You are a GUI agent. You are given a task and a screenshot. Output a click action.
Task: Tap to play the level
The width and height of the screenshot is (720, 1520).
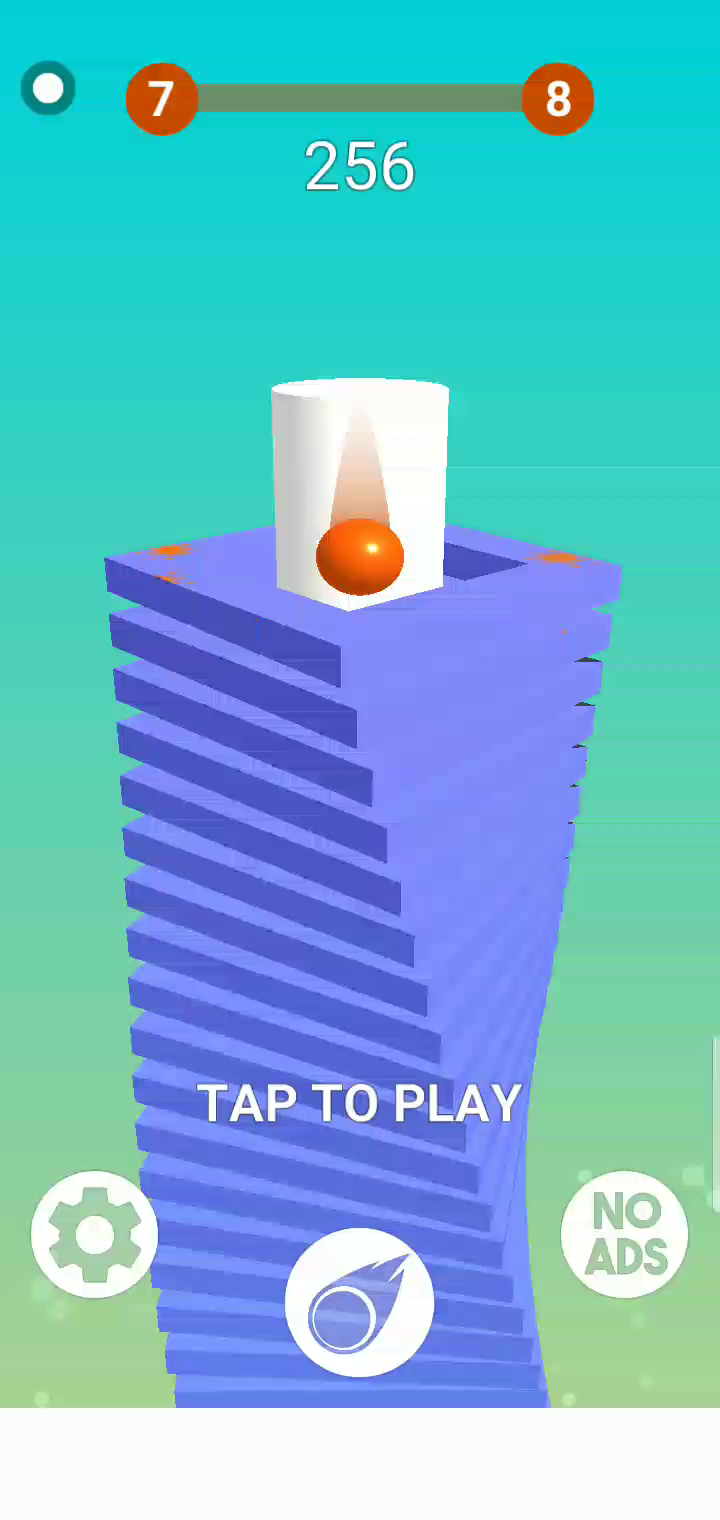[360, 1103]
